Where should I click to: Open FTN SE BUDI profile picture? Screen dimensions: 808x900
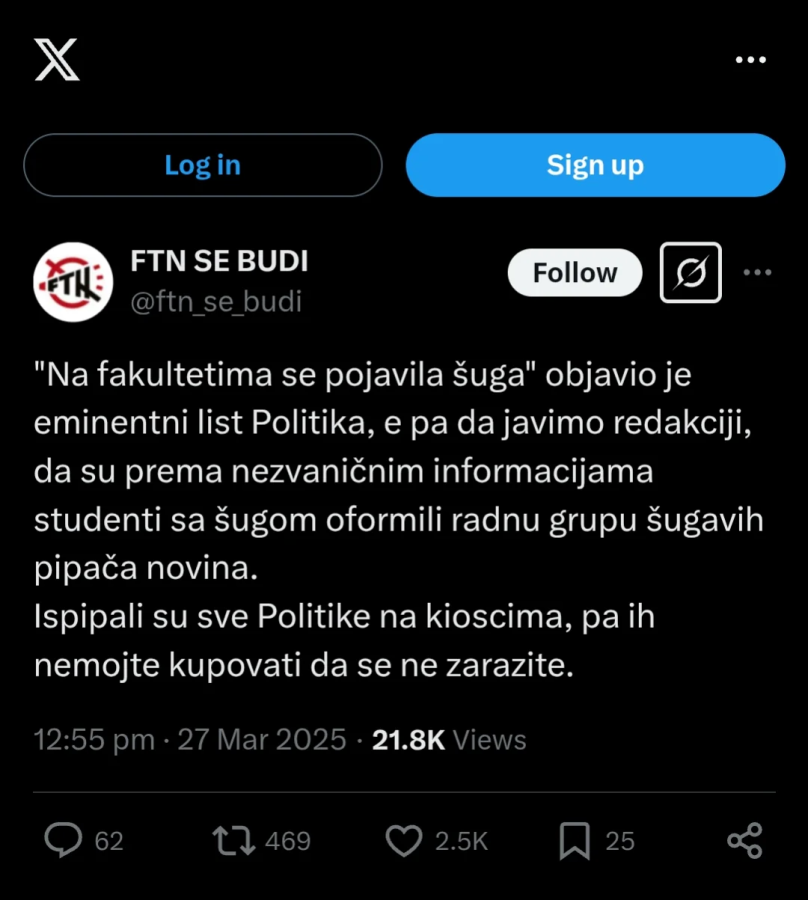[x=73, y=281]
